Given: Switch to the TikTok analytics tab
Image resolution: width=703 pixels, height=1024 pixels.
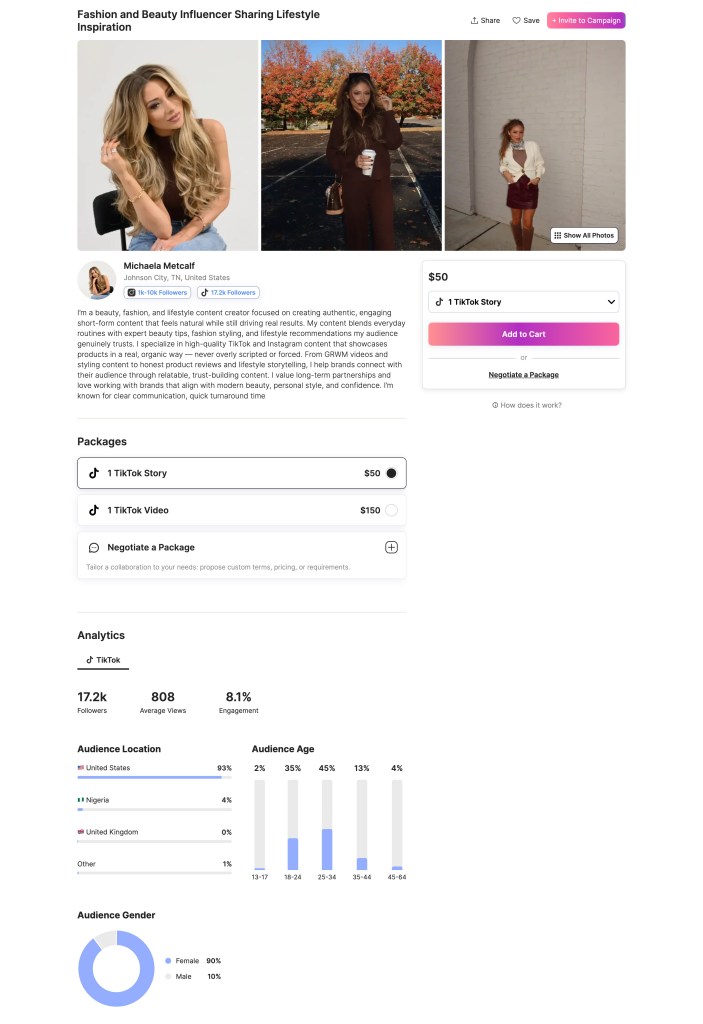Looking at the screenshot, I should click(103, 660).
